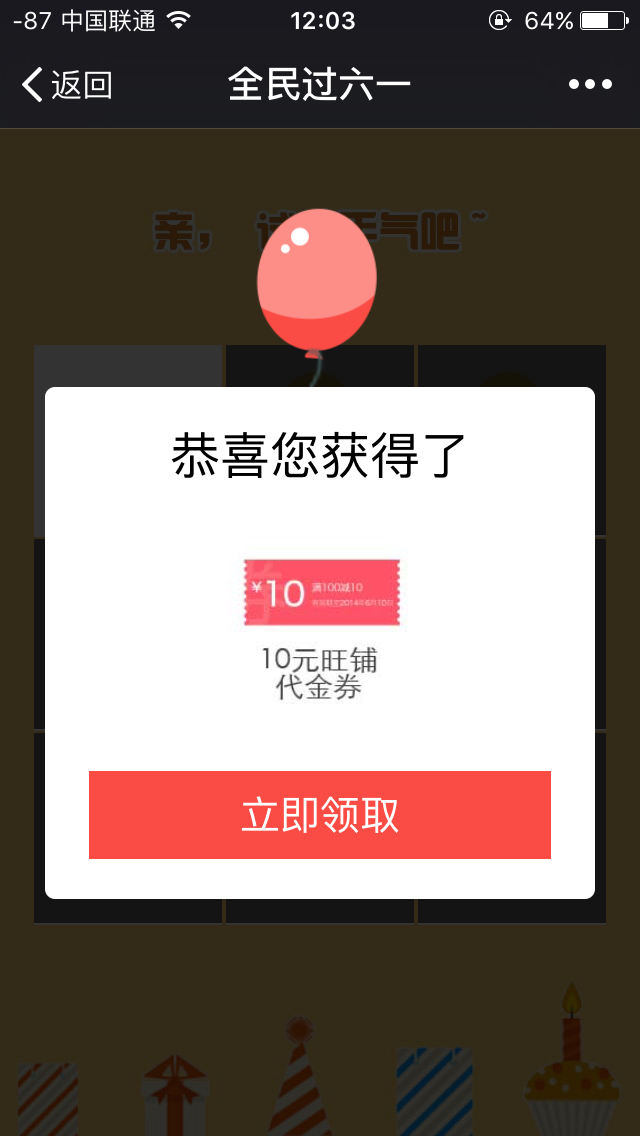Claim the coupon with 立即领取
This screenshot has height=1136, width=640.
pos(320,815)
